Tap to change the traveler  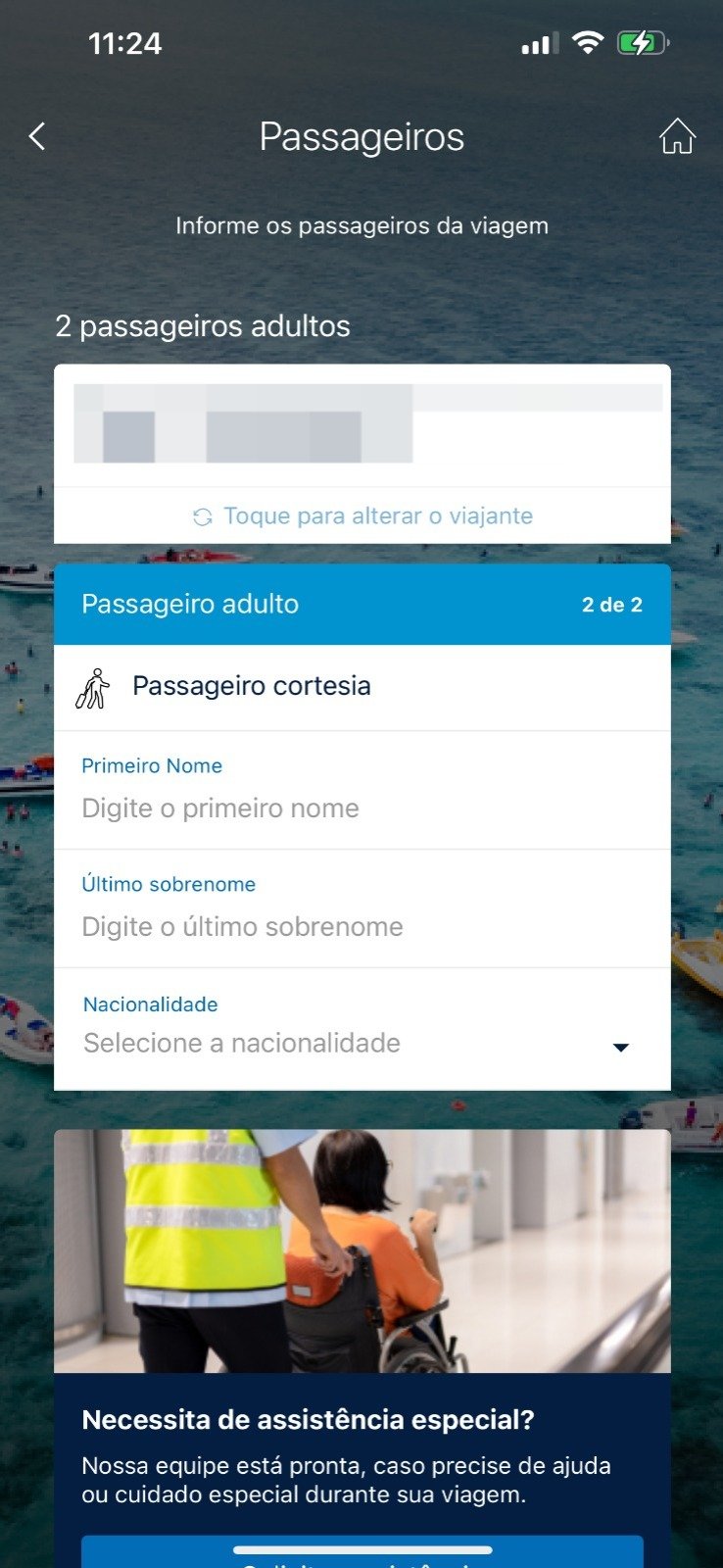[x=362, y=515]
